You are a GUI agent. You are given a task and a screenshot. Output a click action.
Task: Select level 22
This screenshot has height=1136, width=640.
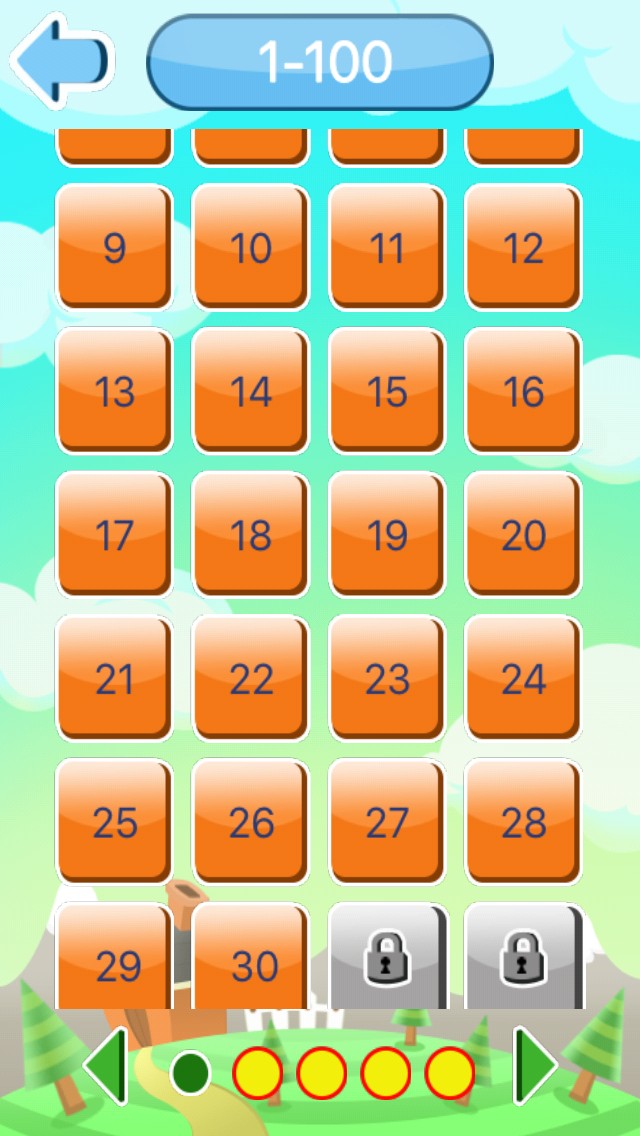[x=251, y=679]
